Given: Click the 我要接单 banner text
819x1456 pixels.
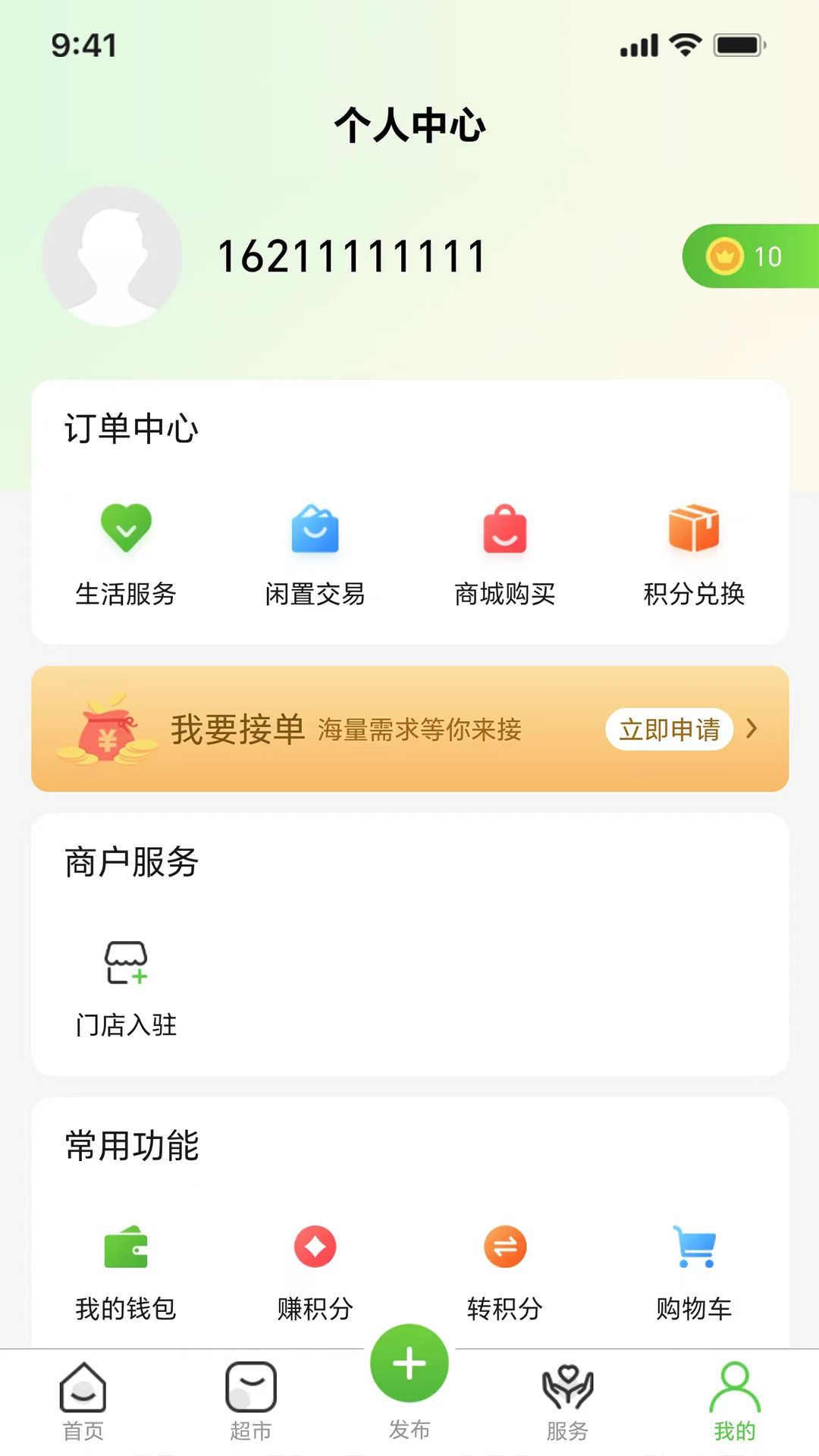Looking at the screenshot, I should [x=237, y=729].
